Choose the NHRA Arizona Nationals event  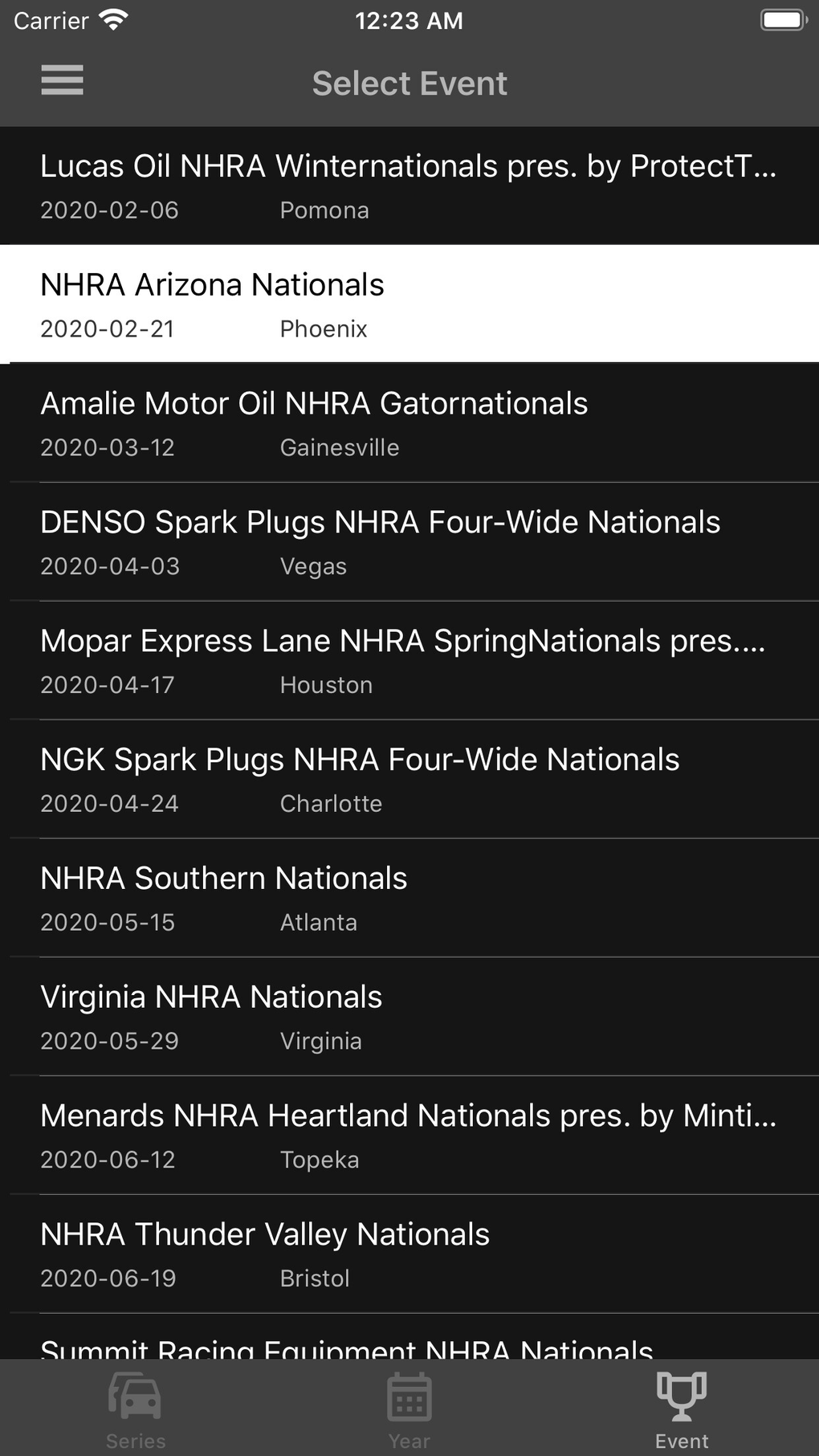409,305
